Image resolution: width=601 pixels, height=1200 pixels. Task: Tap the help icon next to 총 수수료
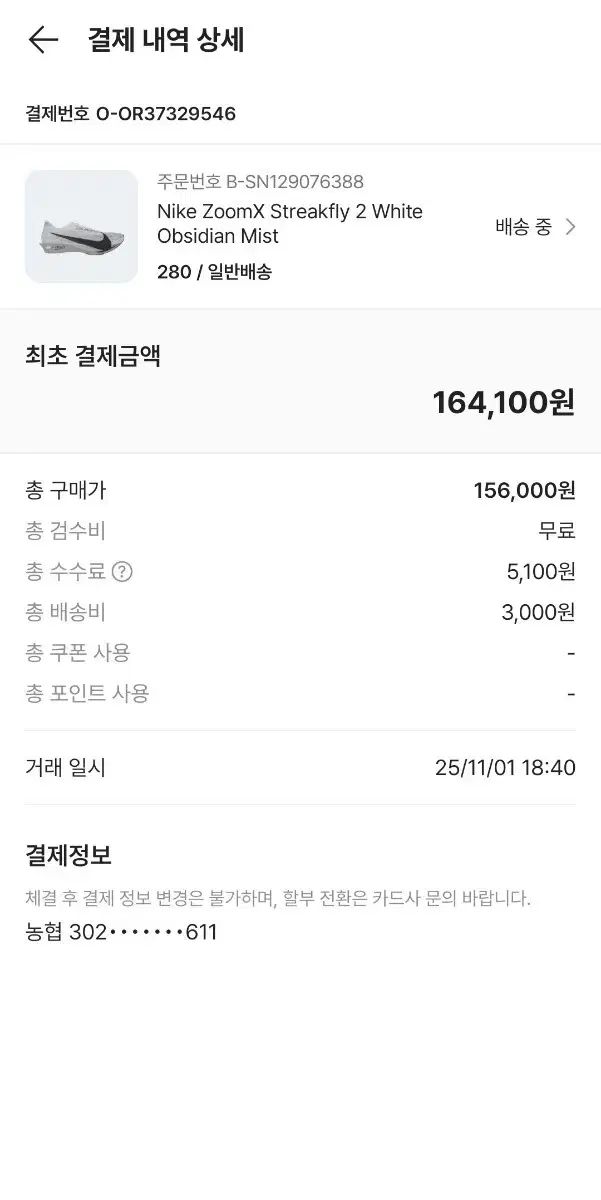[122, 572]
